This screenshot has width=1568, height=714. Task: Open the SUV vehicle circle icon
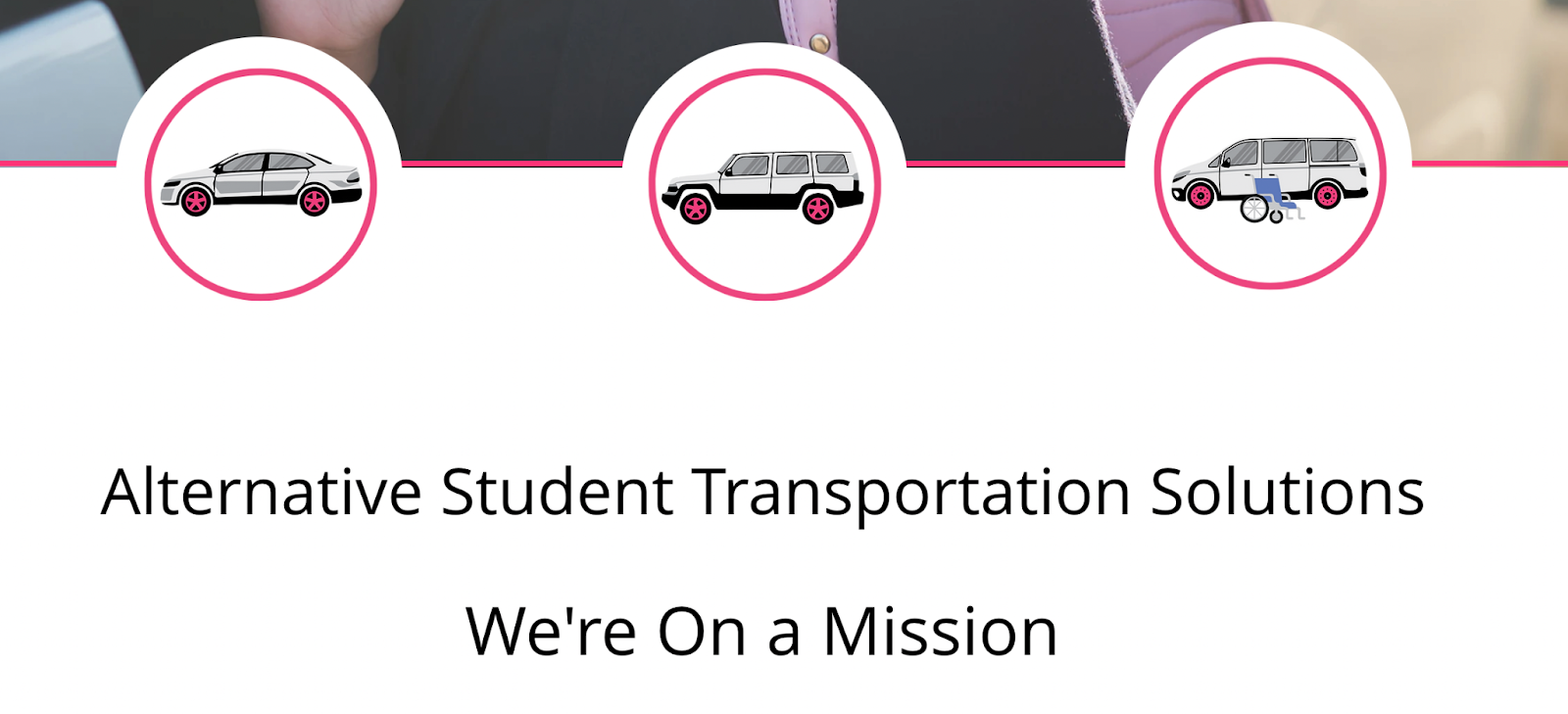pos(764,184)
